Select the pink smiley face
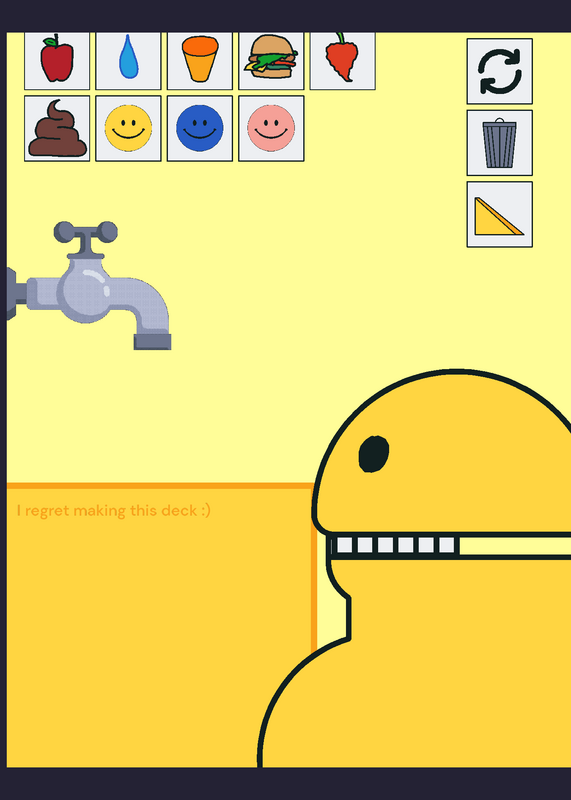 pyautogui.click(x=271, y=129)
